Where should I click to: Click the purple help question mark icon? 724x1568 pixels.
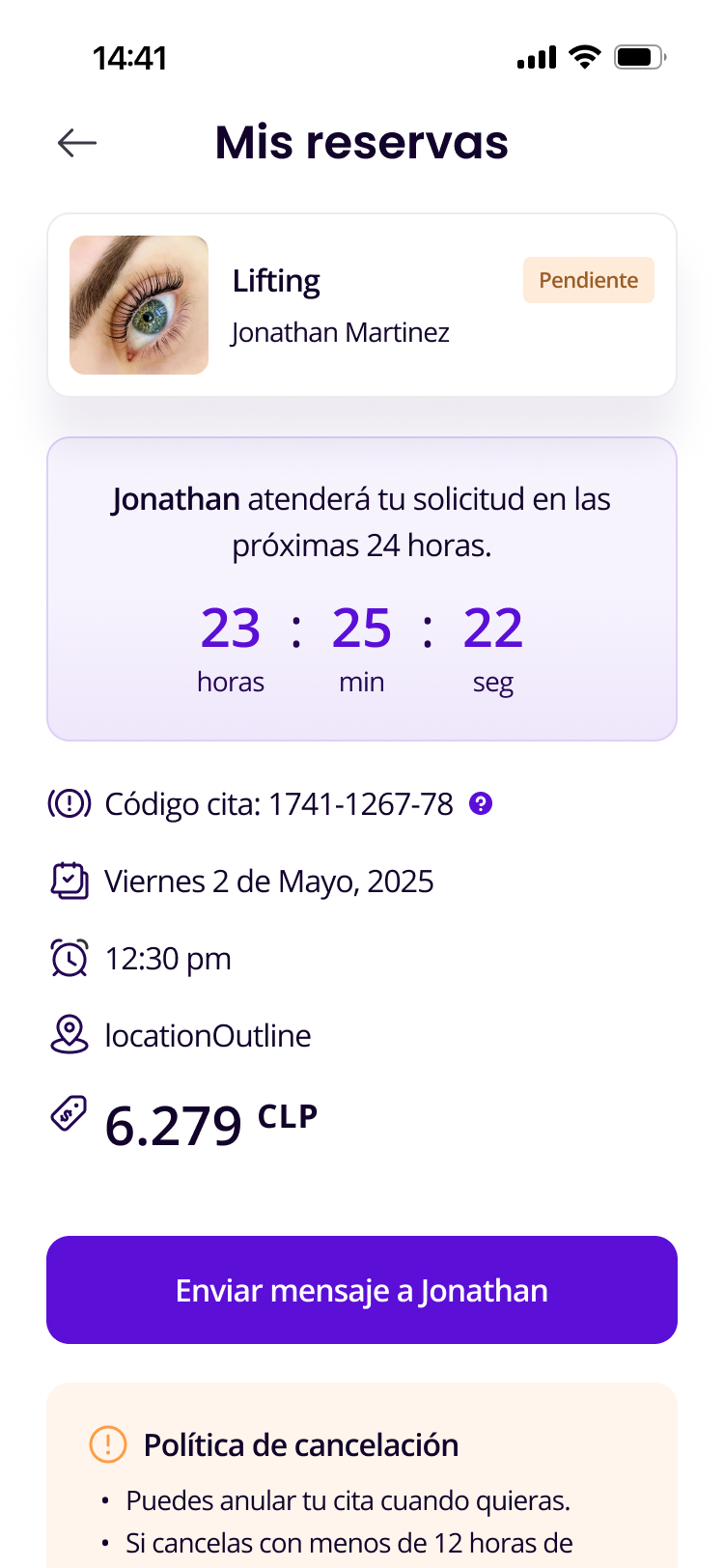point(480,802)
